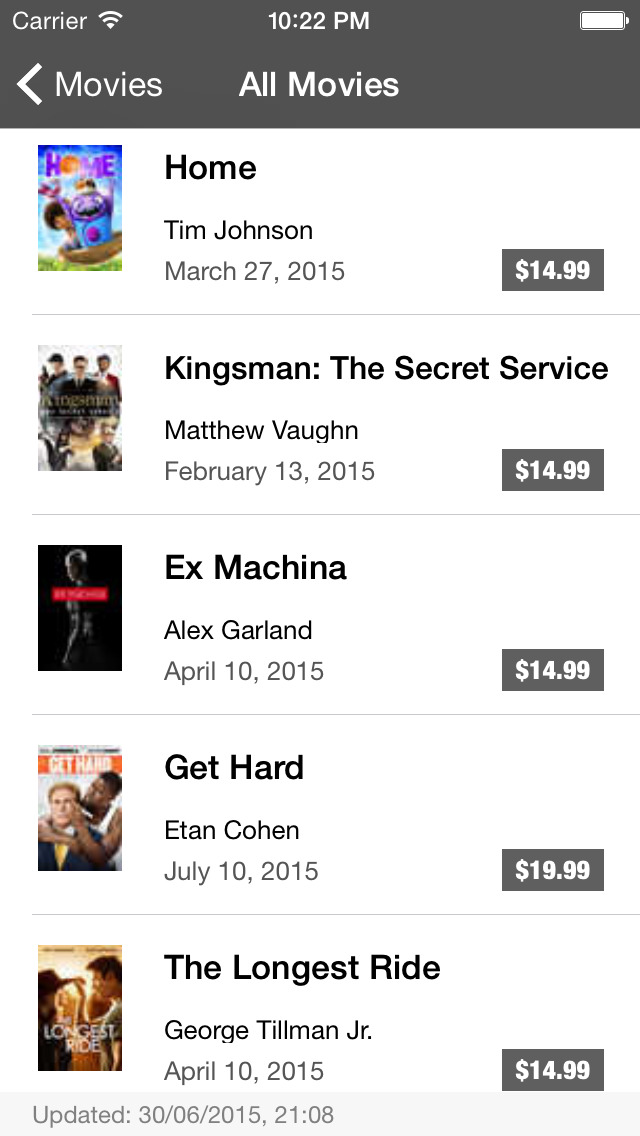Tap the $14.99 price button for Home
Screen dimensions: 640x1136
[552, 270]
